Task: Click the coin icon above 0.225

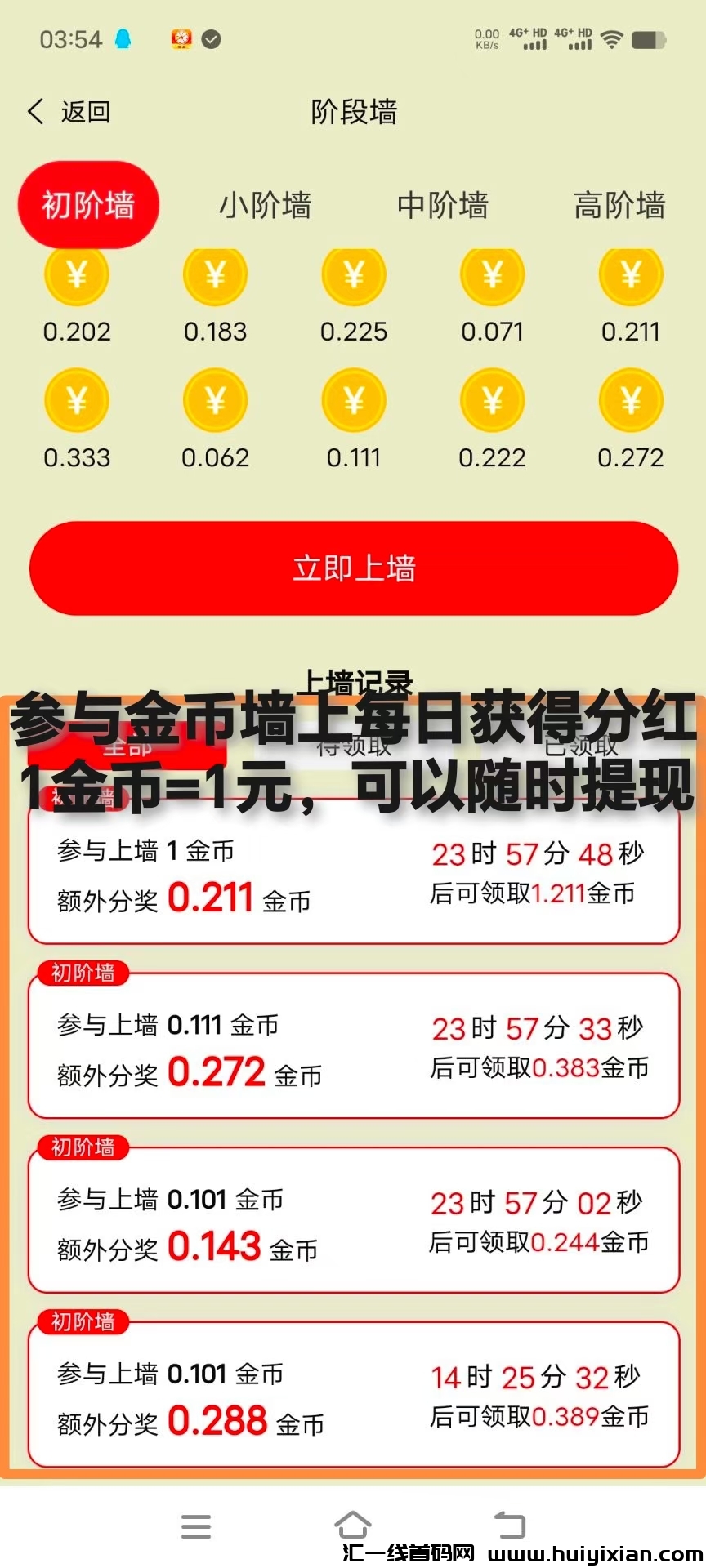Action: (354, 276)
